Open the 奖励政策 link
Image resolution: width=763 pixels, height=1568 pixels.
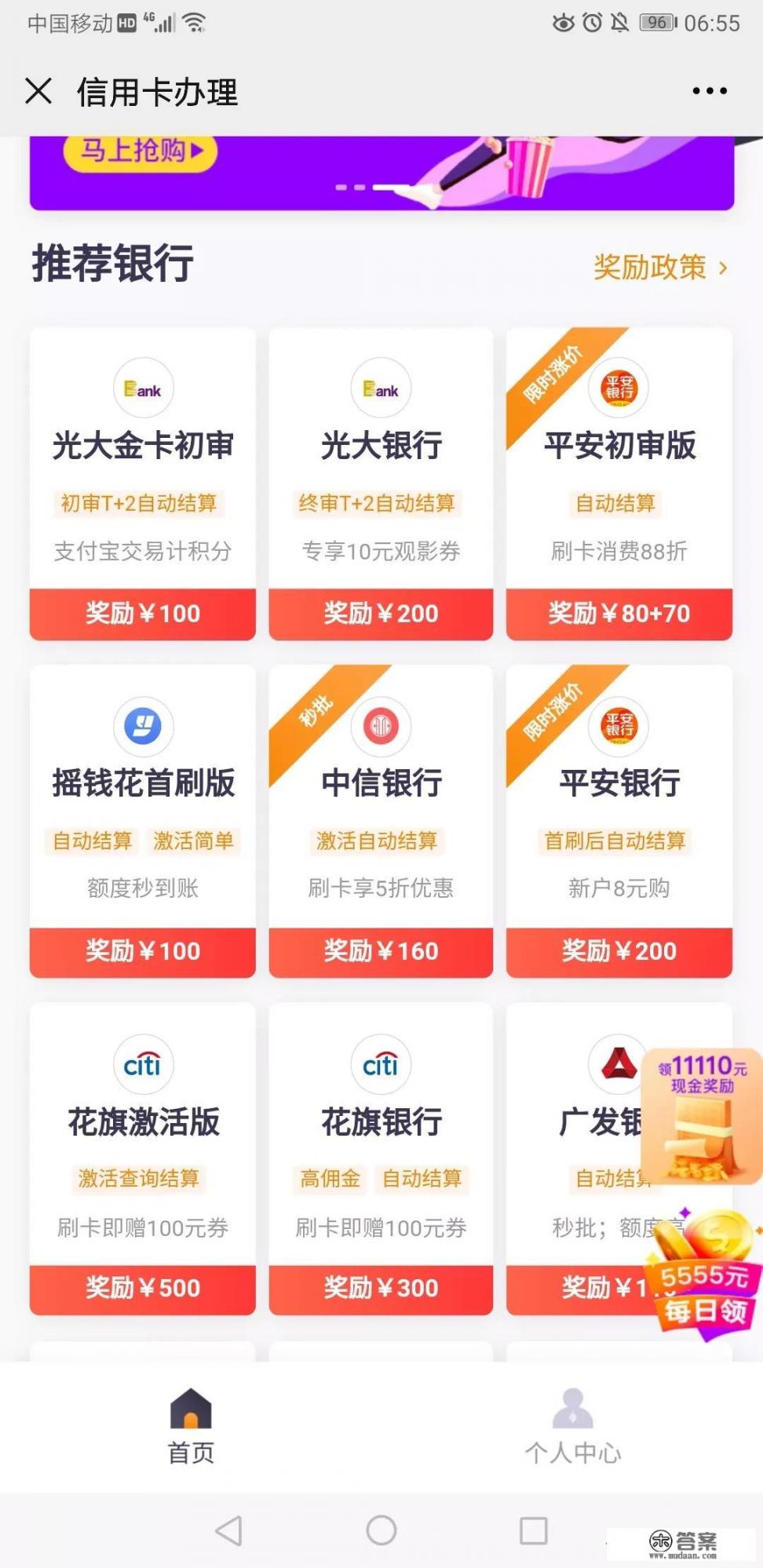[x=660, y=268]
